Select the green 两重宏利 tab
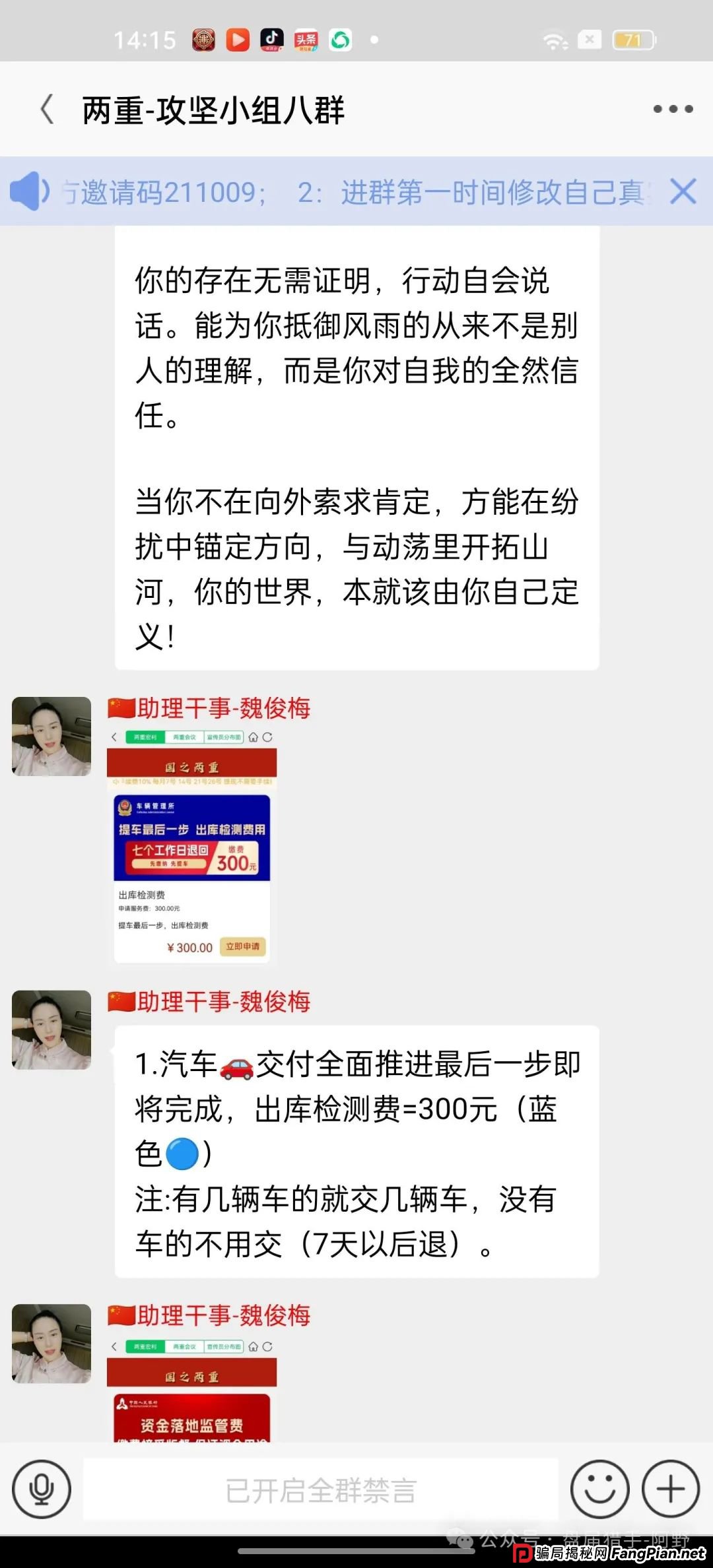713x1568 pixels. pos(145,737)
